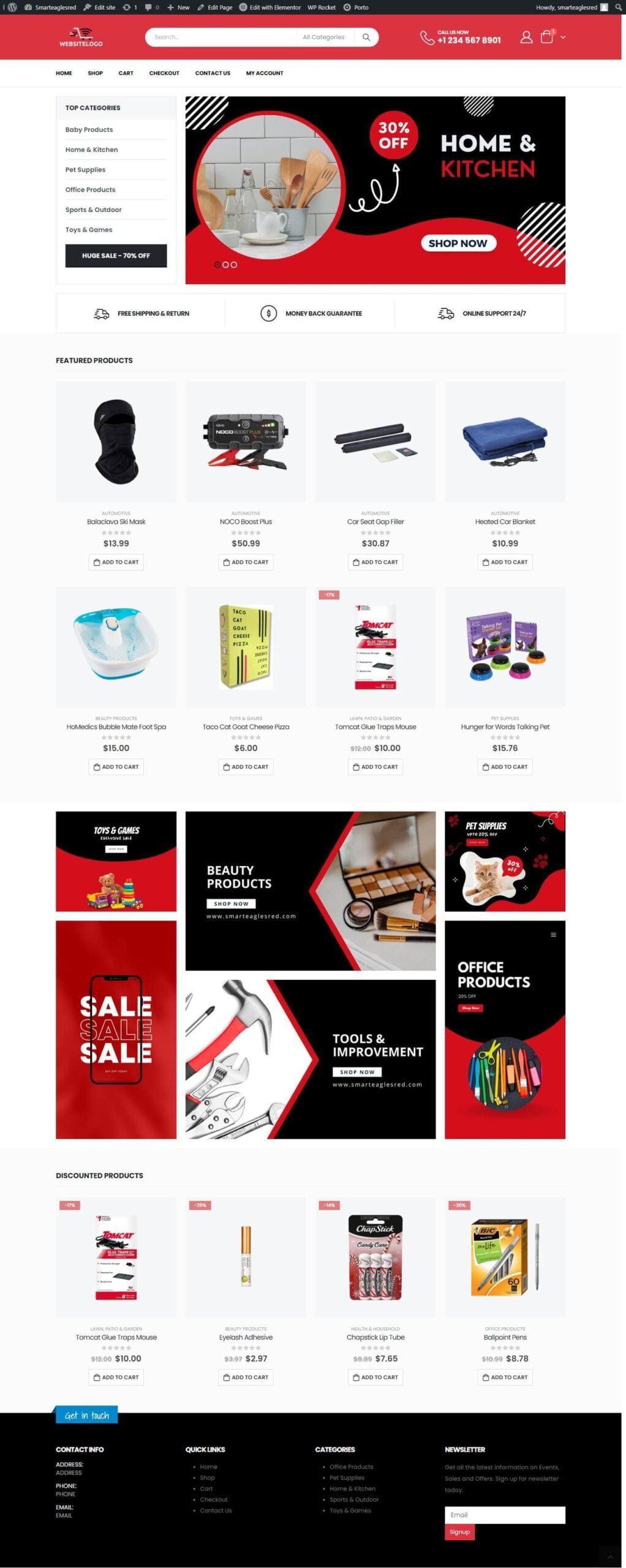Select Pet Supplies in Top Categories
This screenshot has width=626, height=1568.
tap(85, 170)
